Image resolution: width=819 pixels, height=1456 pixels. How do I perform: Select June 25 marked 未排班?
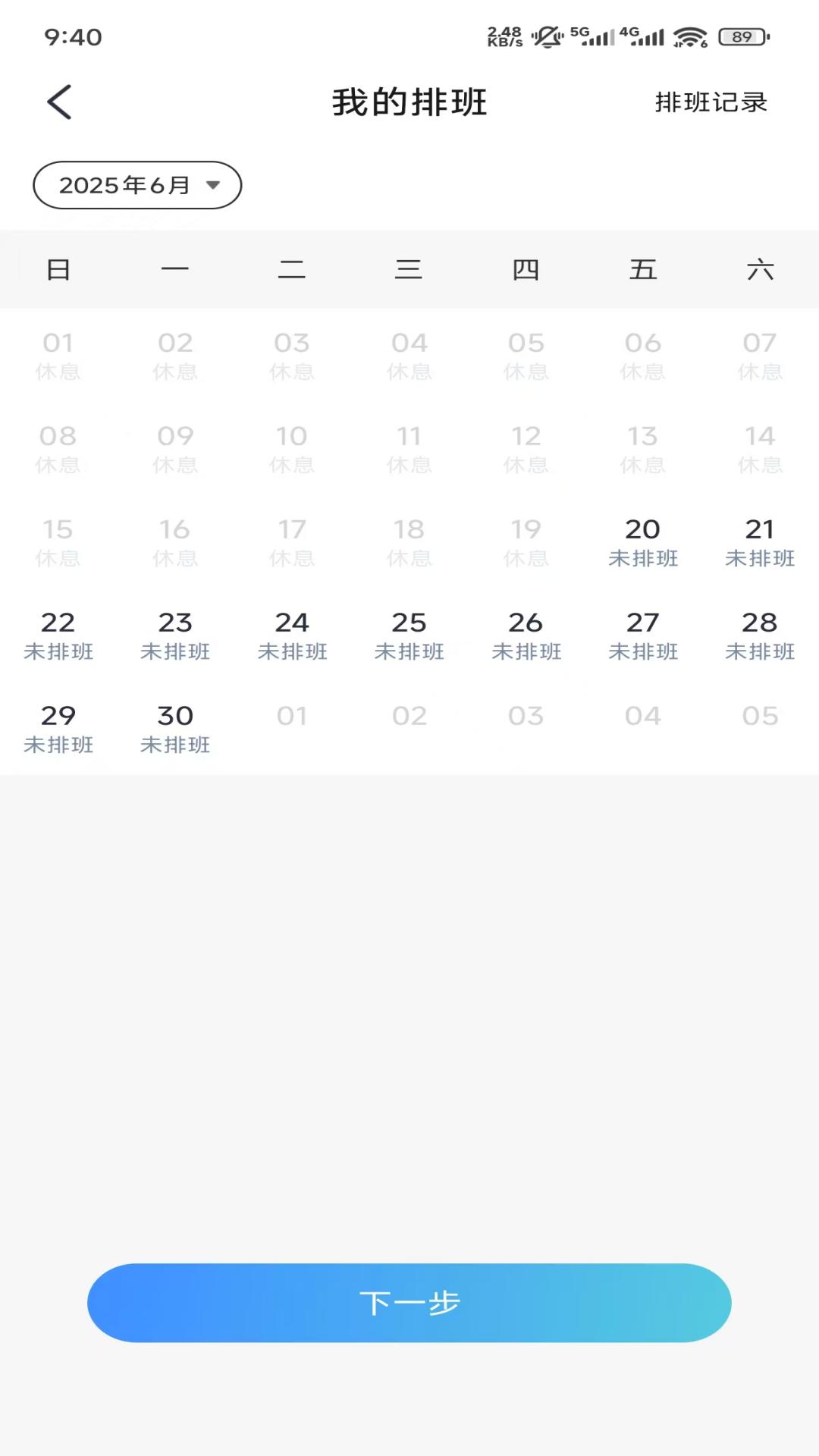[x=409, y=635]
